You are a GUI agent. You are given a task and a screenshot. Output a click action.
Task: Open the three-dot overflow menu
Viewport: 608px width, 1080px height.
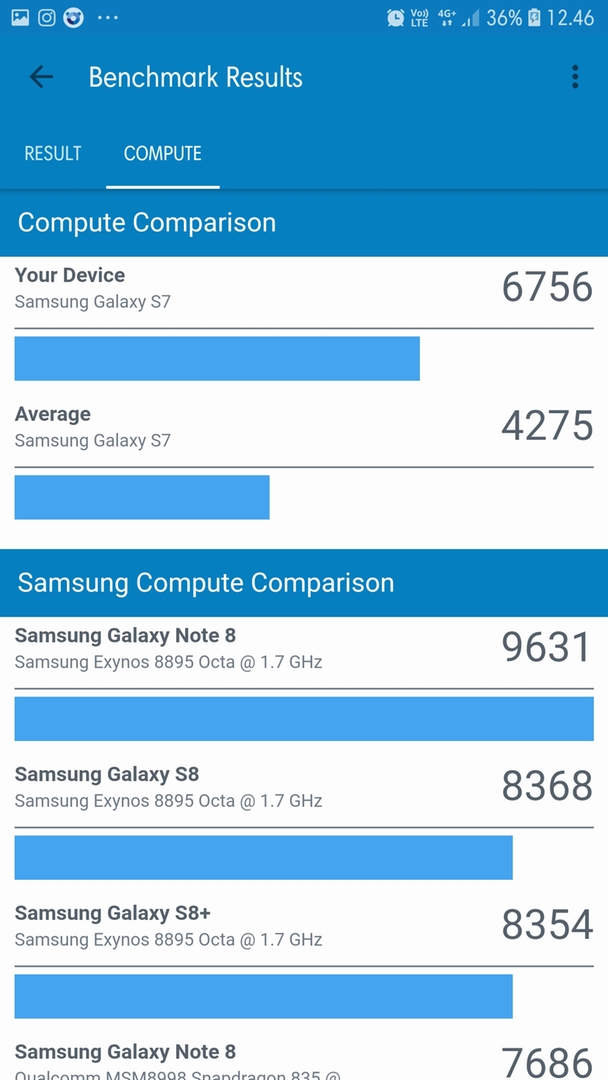tap(575, 77)
